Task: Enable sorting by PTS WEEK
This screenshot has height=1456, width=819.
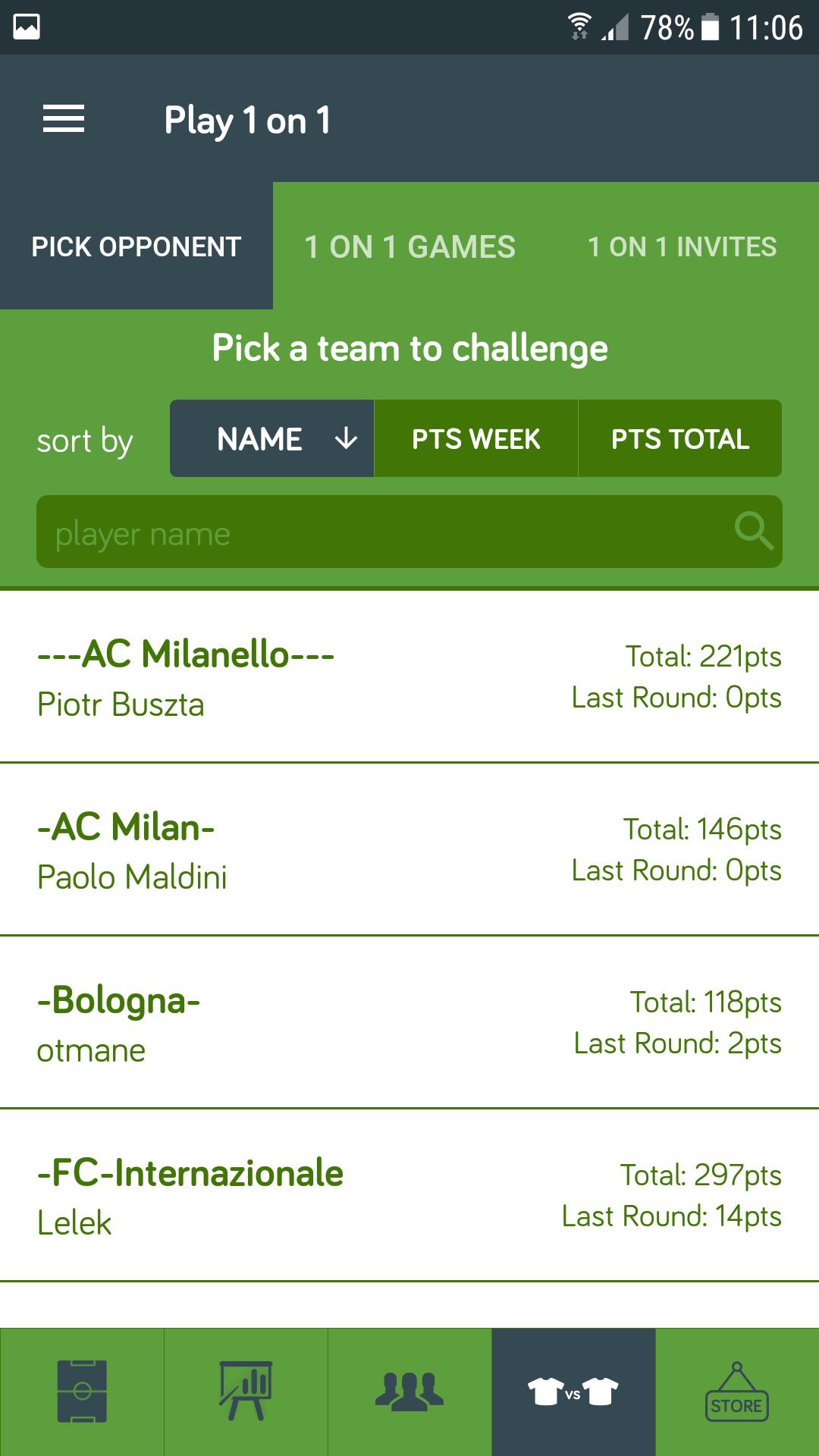Action: (x=475, y=438)
